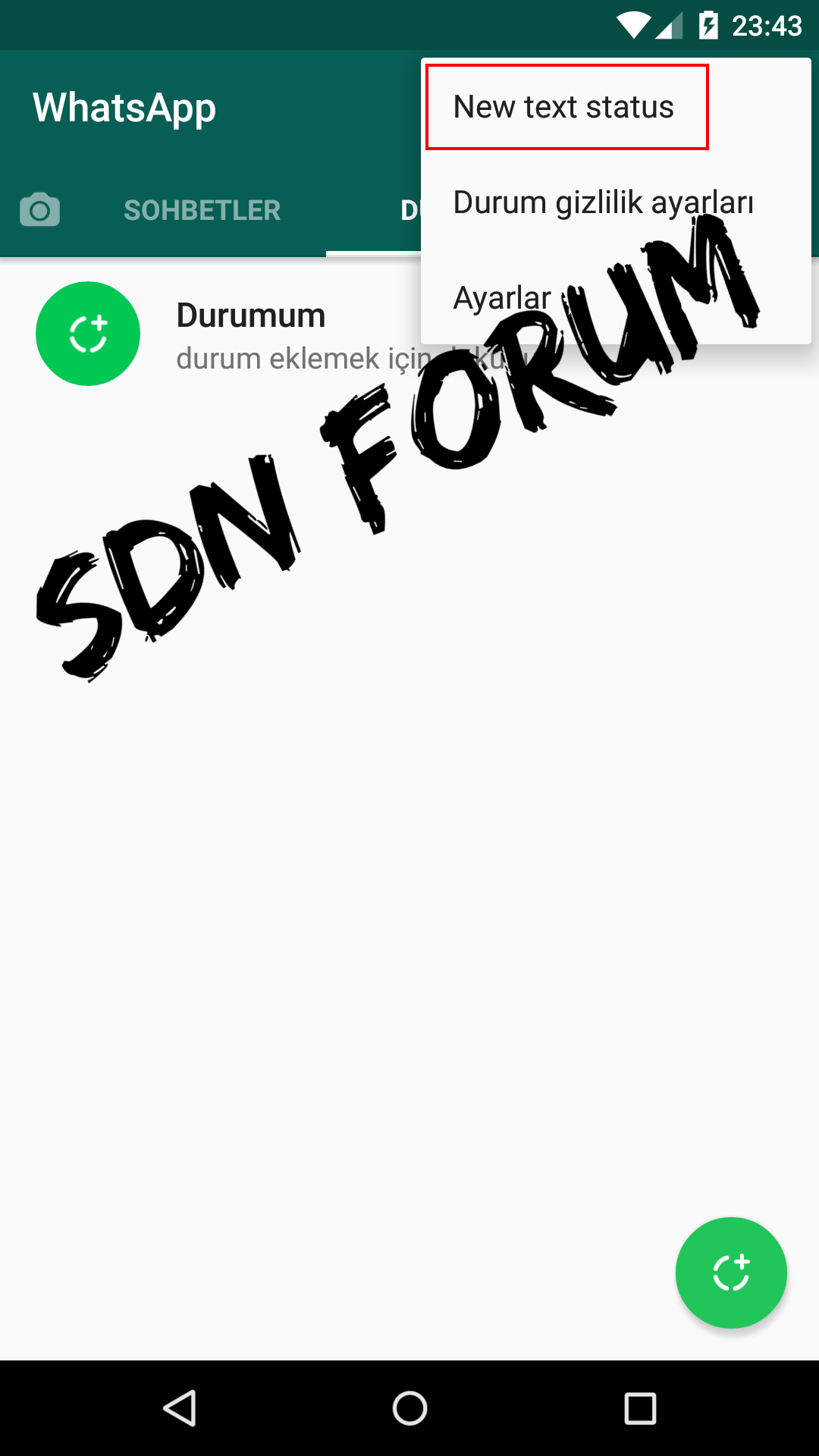Open Ayarlar from the menu

coord(502,298)
